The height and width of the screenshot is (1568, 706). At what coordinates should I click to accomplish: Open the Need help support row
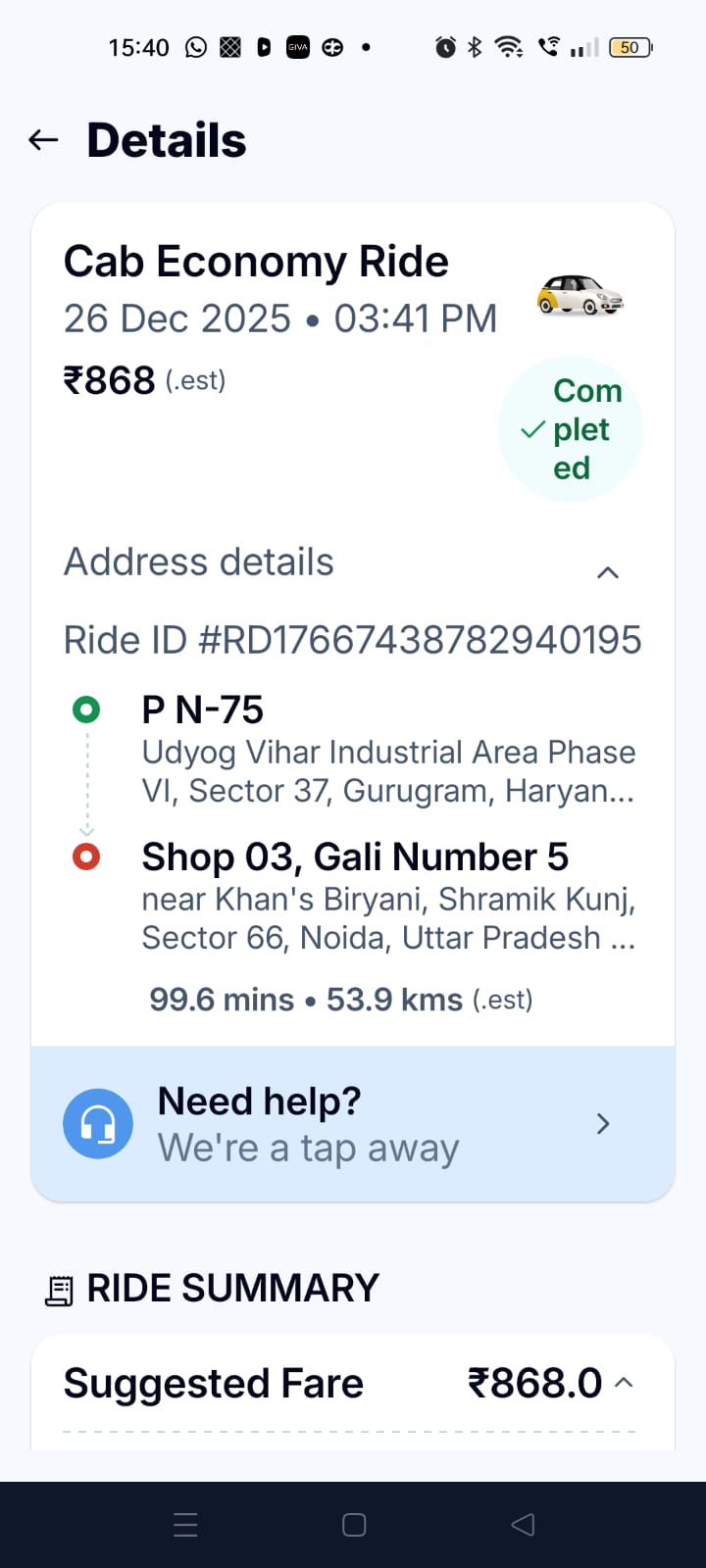click(x=353, y=1123)
